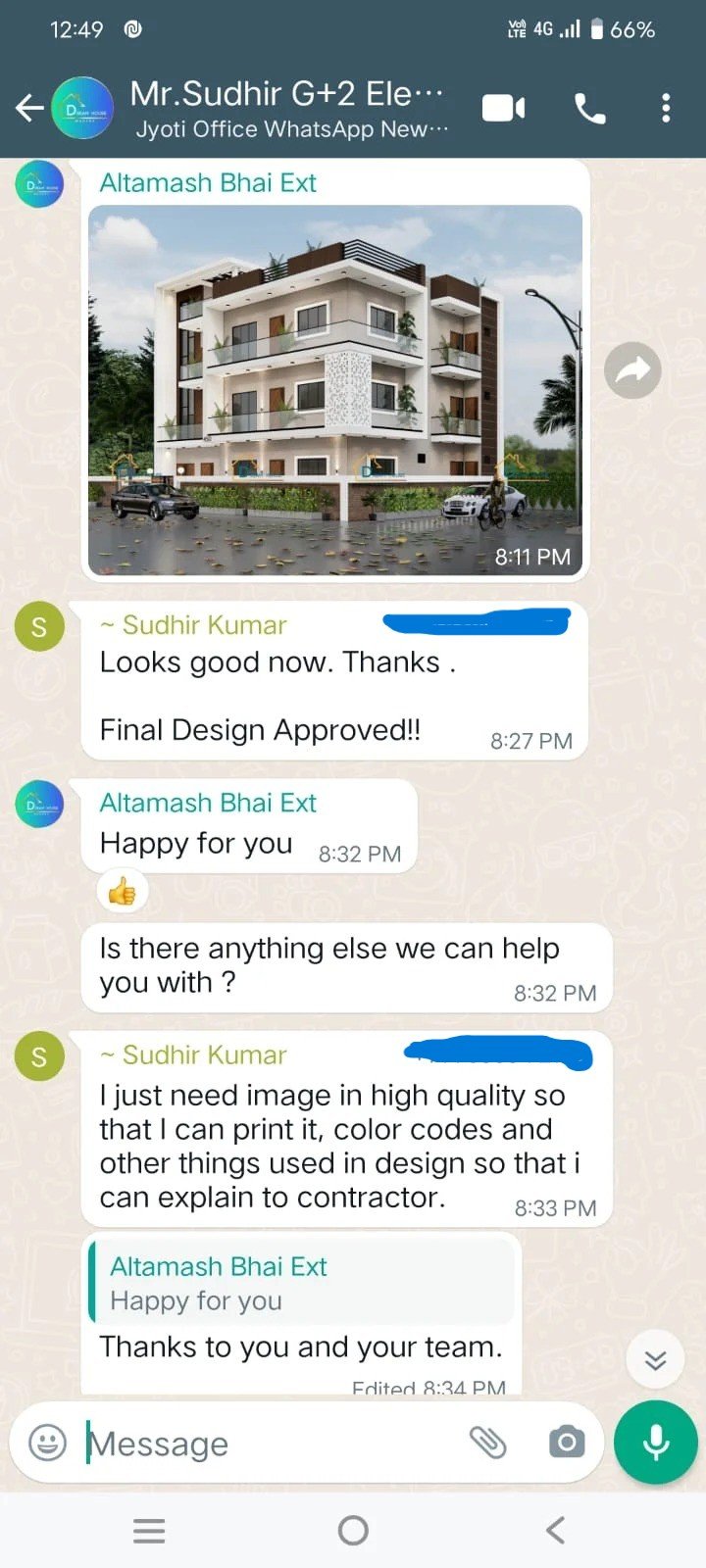Open the emoji picker
Viewport: 706px width, 1568px height.
tap(48, 1443)
